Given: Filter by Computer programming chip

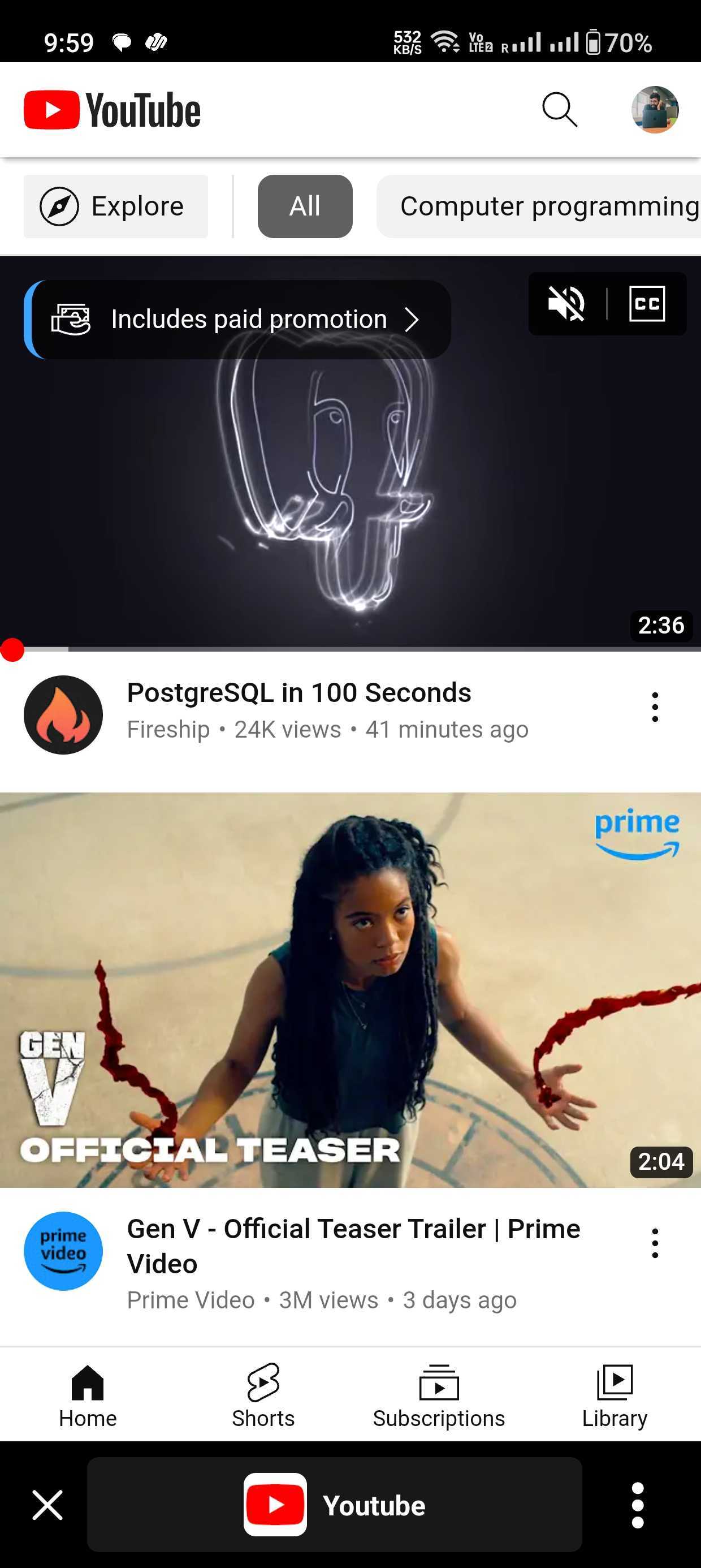Looking at the screenshot, I should pyautogui.click(x=548, y=206).
